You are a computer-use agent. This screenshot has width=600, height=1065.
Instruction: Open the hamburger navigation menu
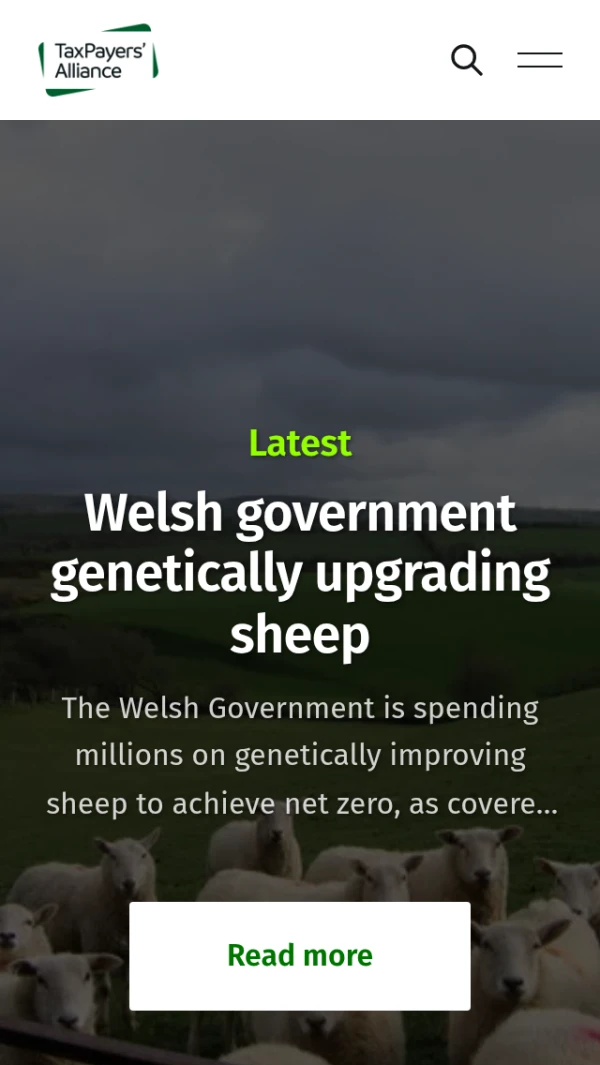pyautogui.click(x=540, y=60)
